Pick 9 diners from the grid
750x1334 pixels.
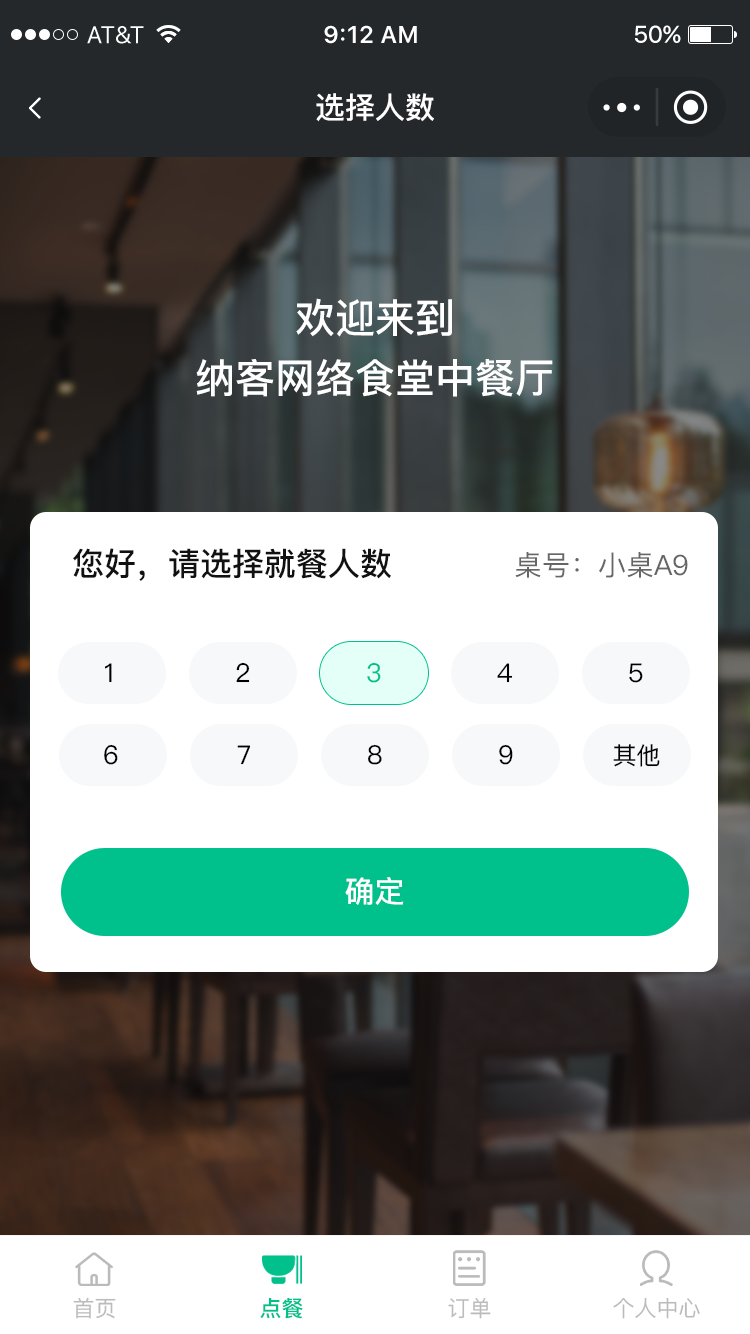505,755
